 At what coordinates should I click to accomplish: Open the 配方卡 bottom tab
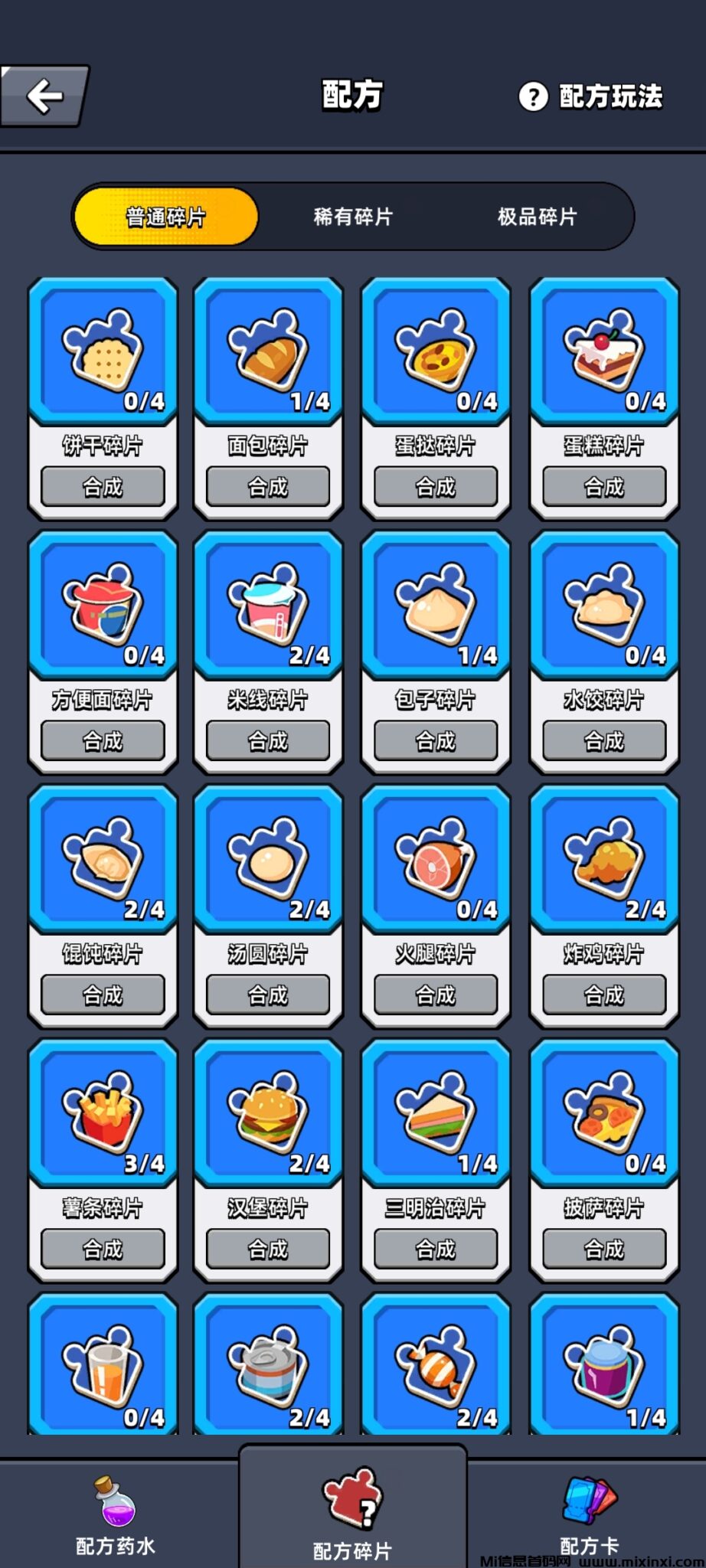click(589, 1516)
